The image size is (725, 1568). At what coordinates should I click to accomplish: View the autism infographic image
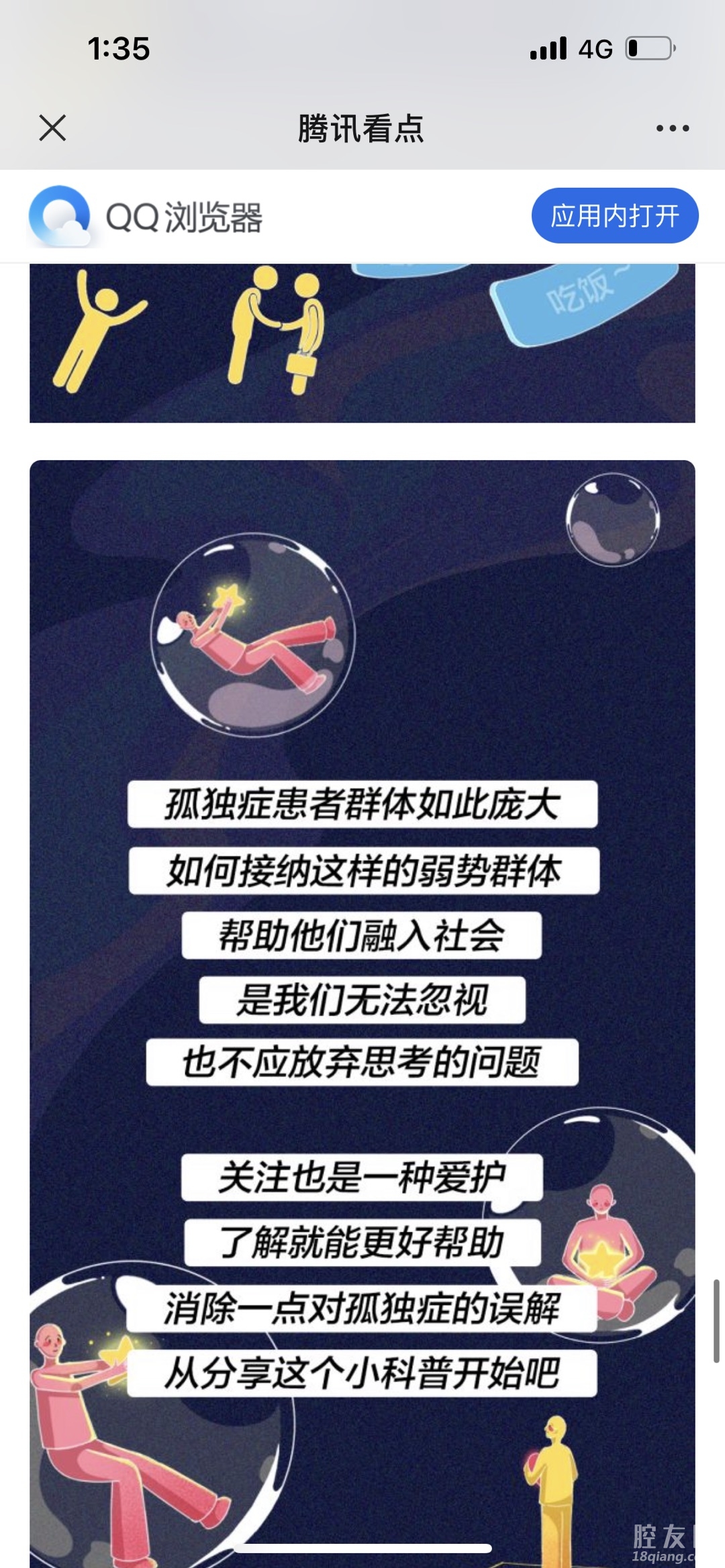coord(362,939)
